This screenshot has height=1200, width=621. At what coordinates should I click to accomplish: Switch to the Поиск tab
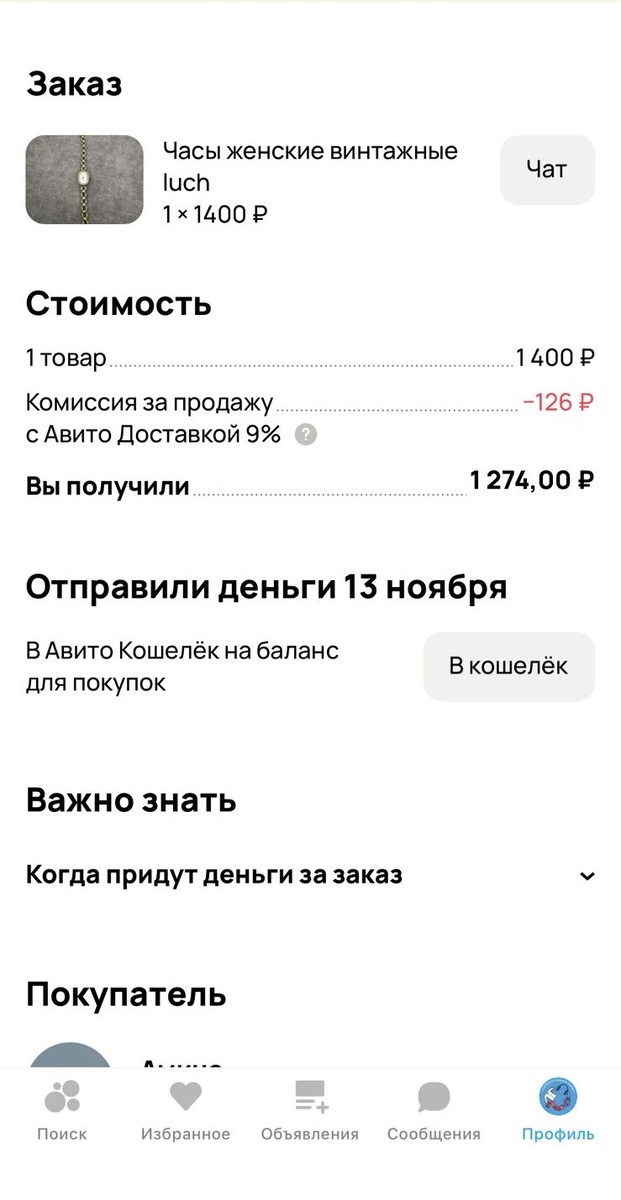tap(62, 1110)
